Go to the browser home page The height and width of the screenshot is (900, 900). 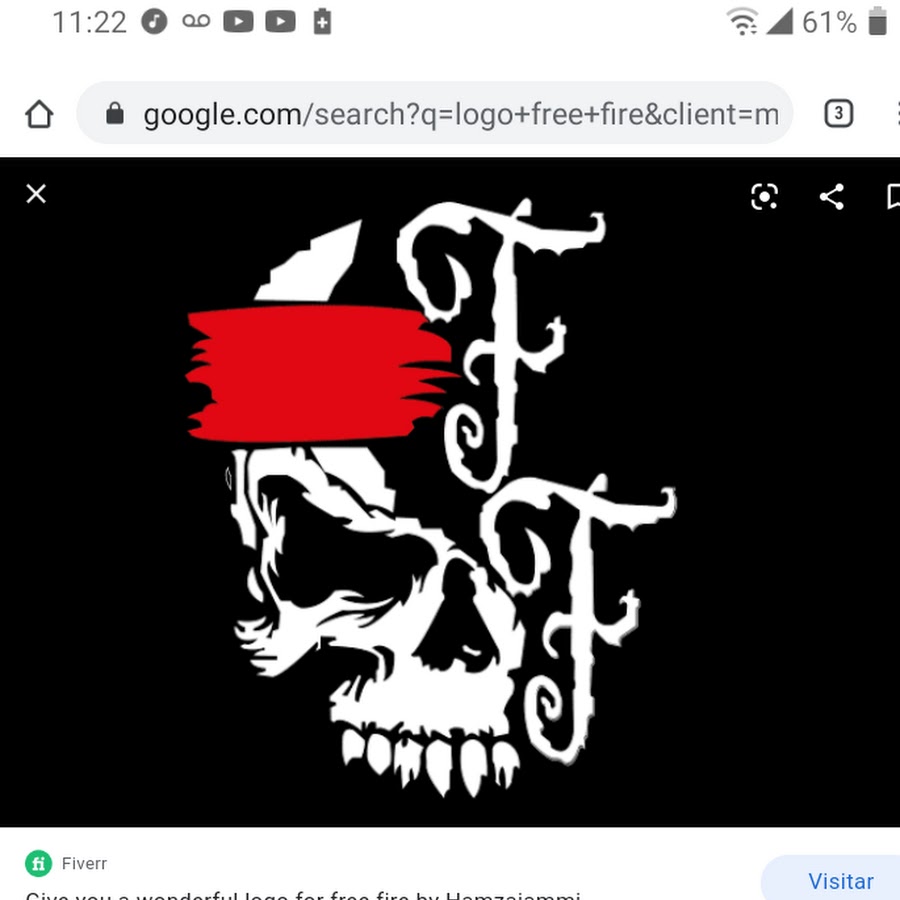[39, 114]
